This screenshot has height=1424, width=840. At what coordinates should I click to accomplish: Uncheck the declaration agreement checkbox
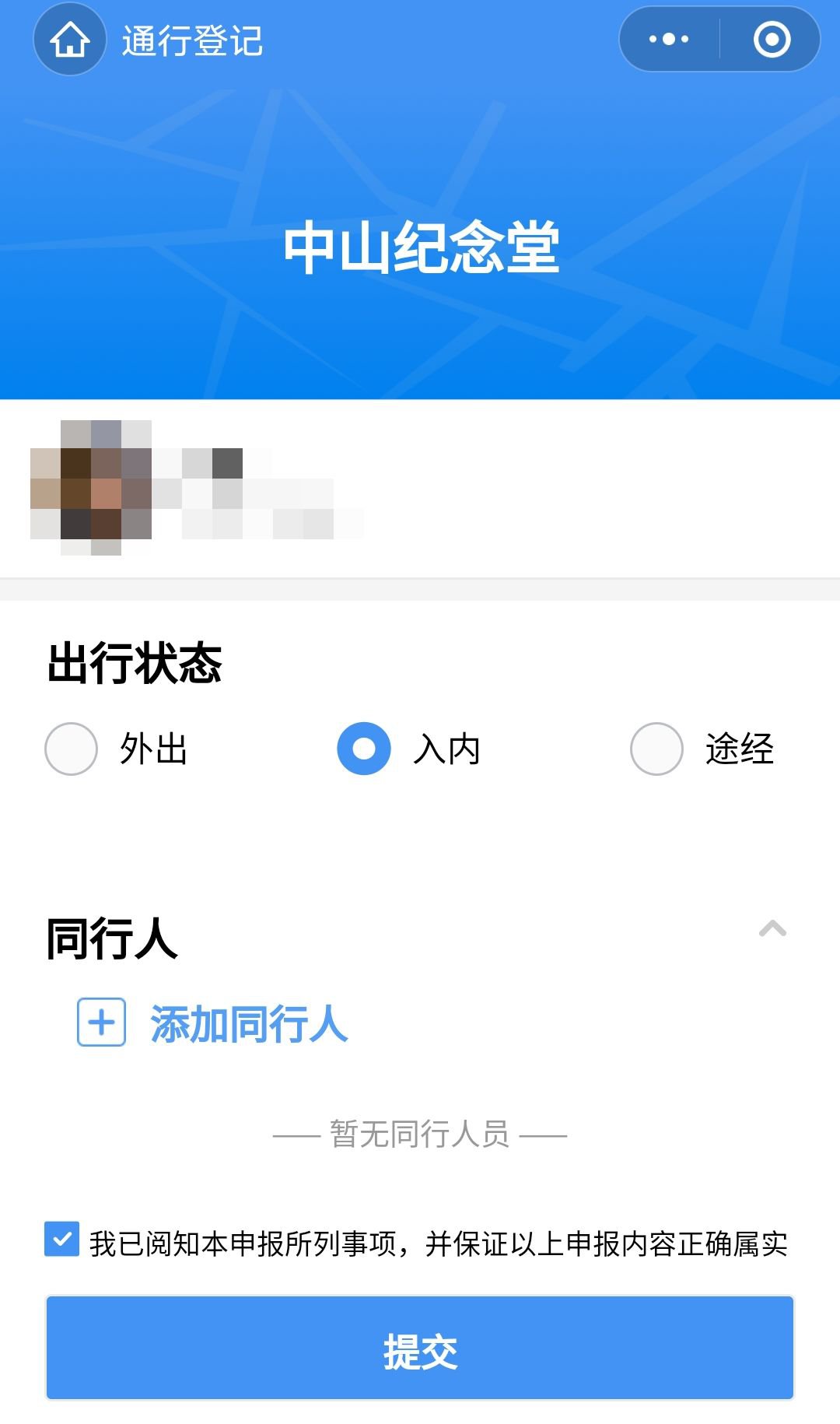(x=62, y=1239)
